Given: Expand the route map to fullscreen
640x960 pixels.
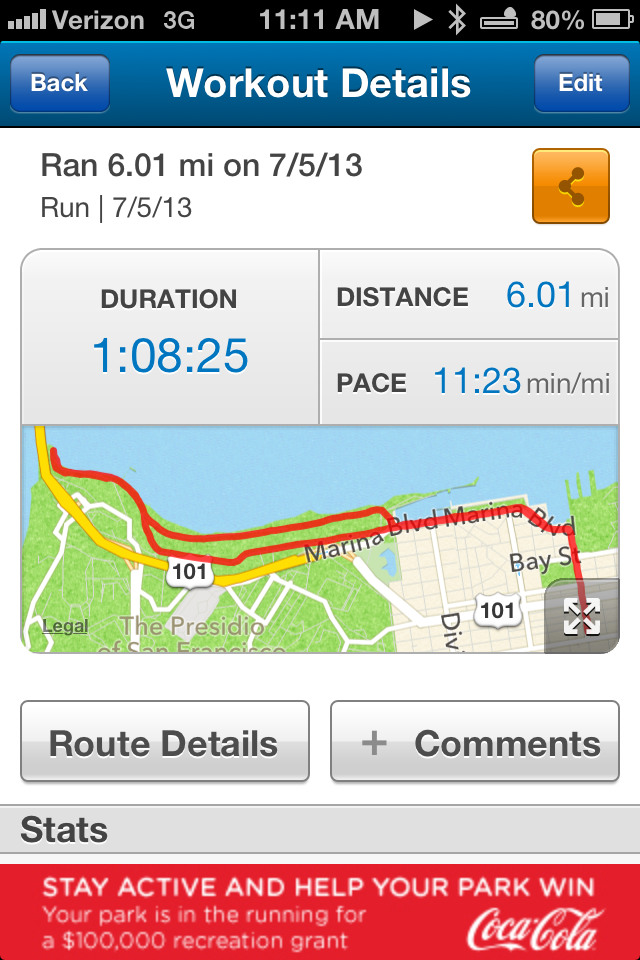Looking at the screenshot, I should (582, 615).
